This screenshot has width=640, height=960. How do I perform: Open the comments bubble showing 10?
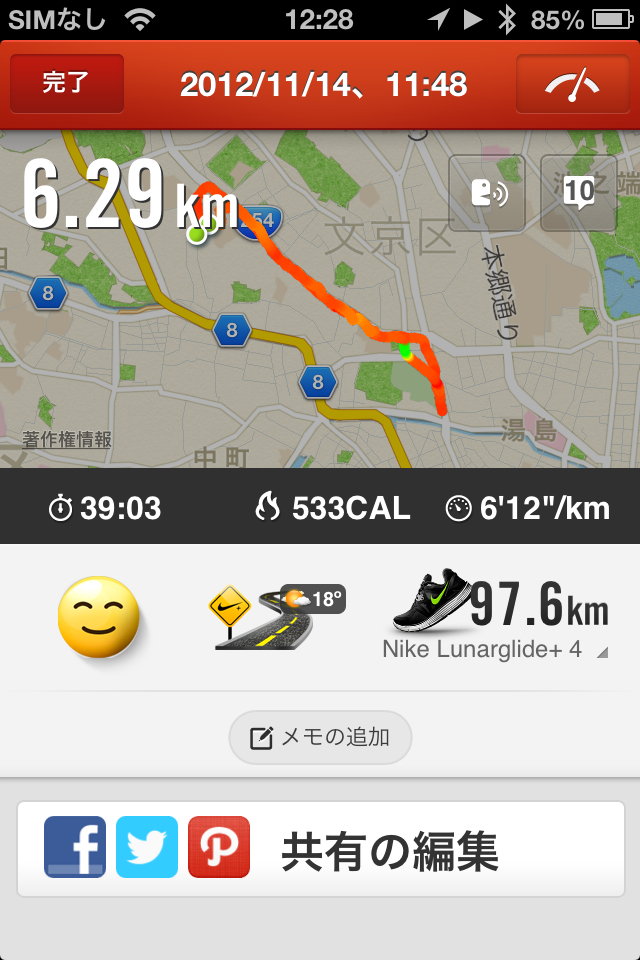tap(578, 192)
